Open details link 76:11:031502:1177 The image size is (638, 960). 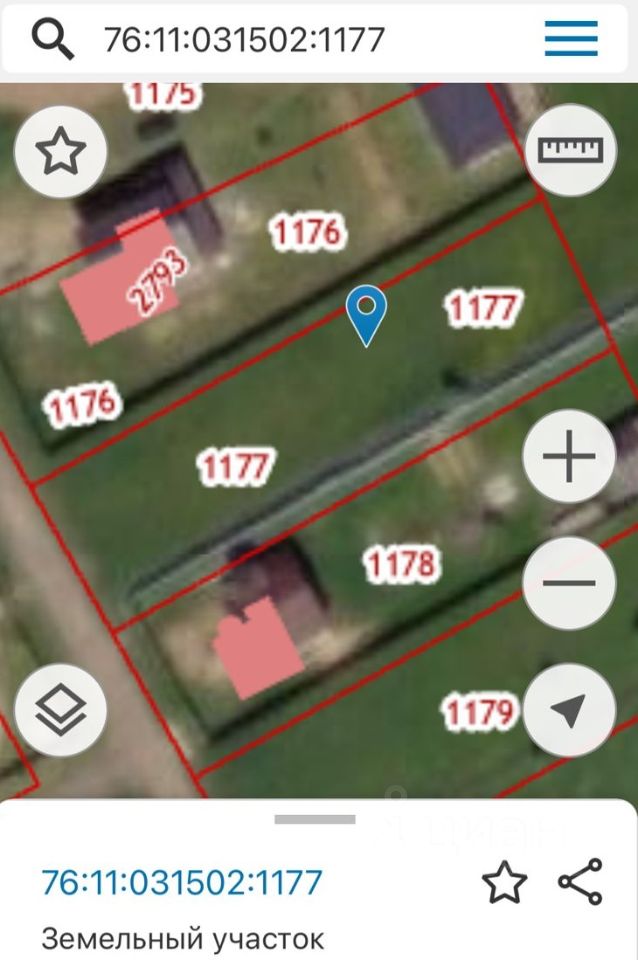pyautogui.click(x=182, y=882)
